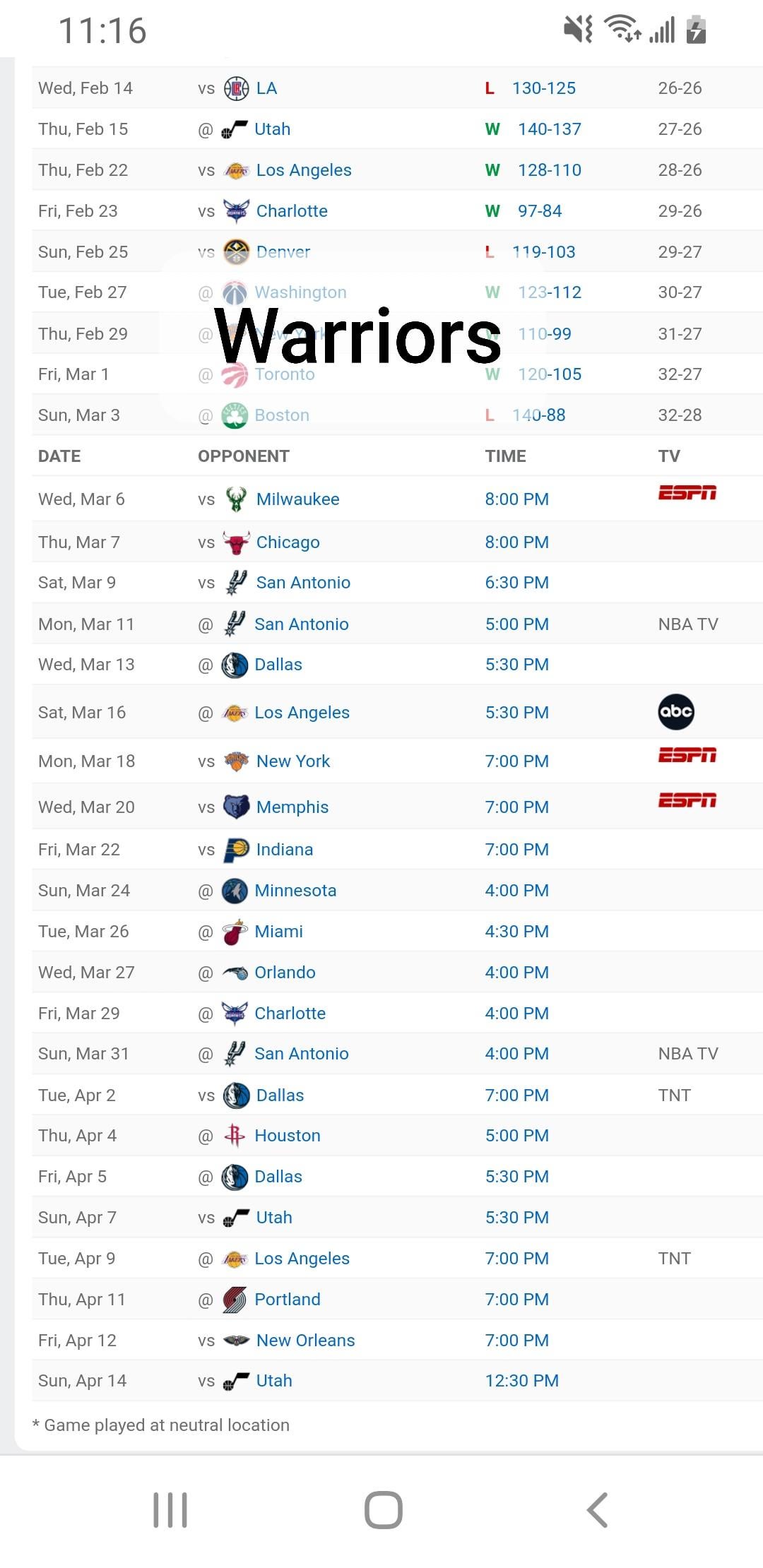The height and width of the screenshot is (1568, 763).
Task: Open the Chicago team link
Action: (288, 542)
